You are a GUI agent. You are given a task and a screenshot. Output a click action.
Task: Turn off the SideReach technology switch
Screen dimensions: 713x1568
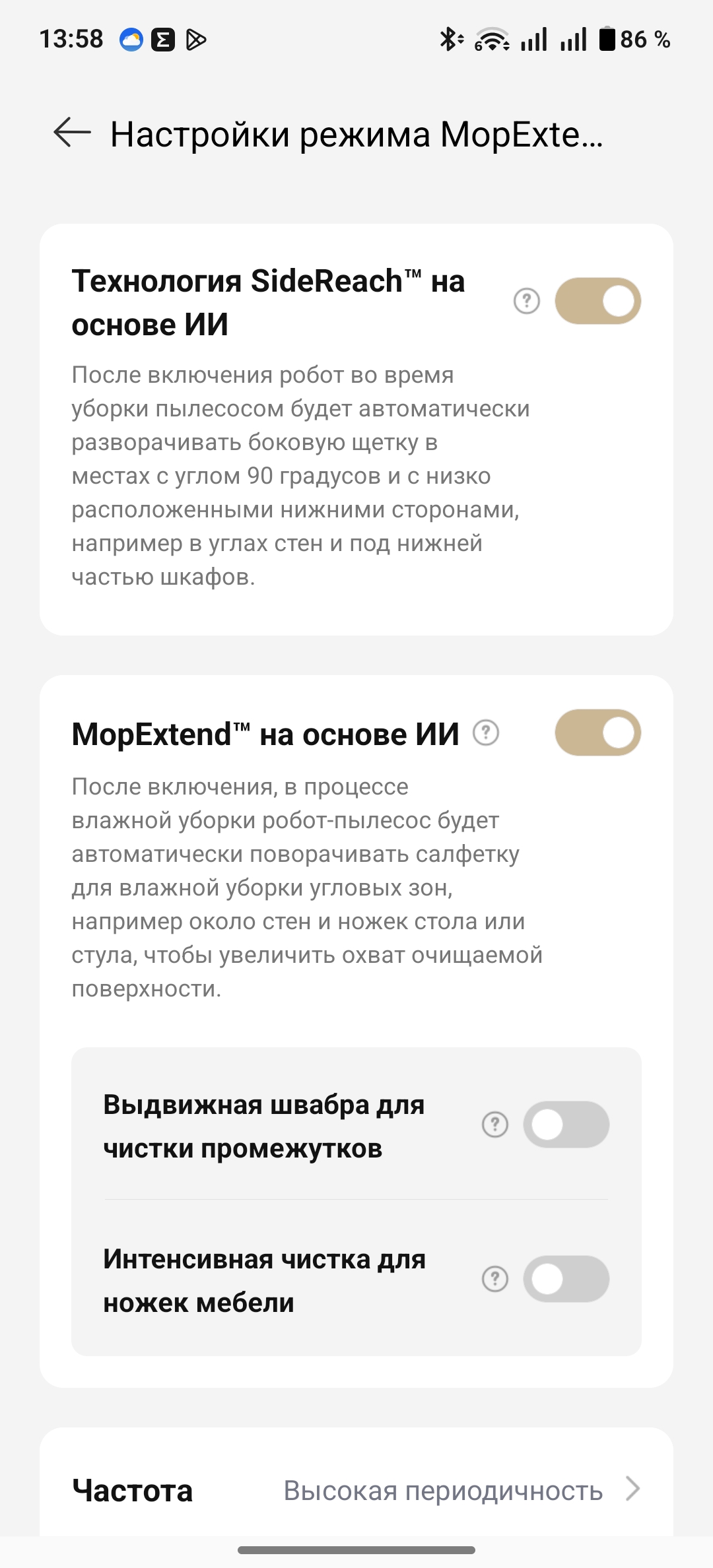pos(597,302)
